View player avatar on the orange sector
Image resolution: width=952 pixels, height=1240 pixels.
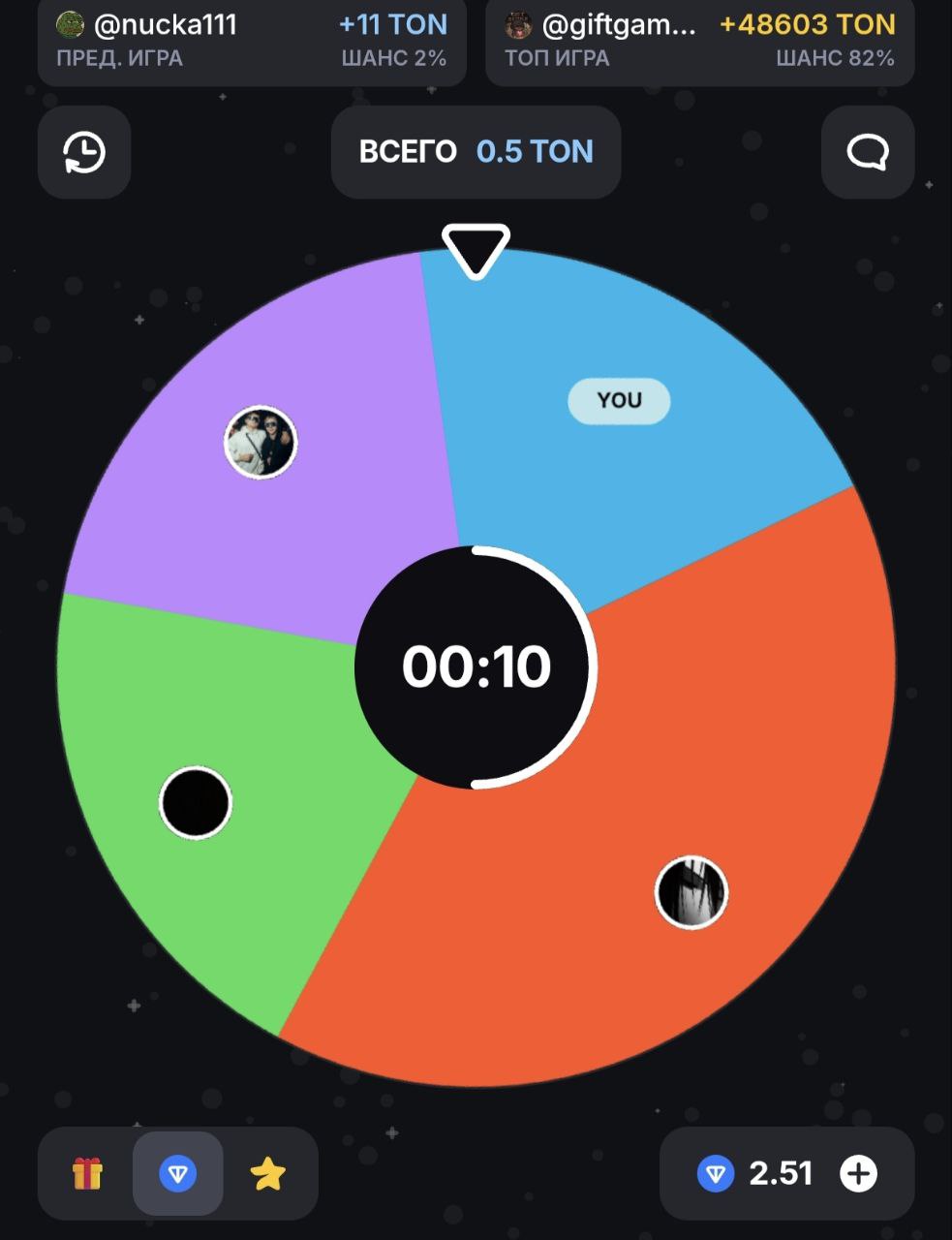coord(691,892)
